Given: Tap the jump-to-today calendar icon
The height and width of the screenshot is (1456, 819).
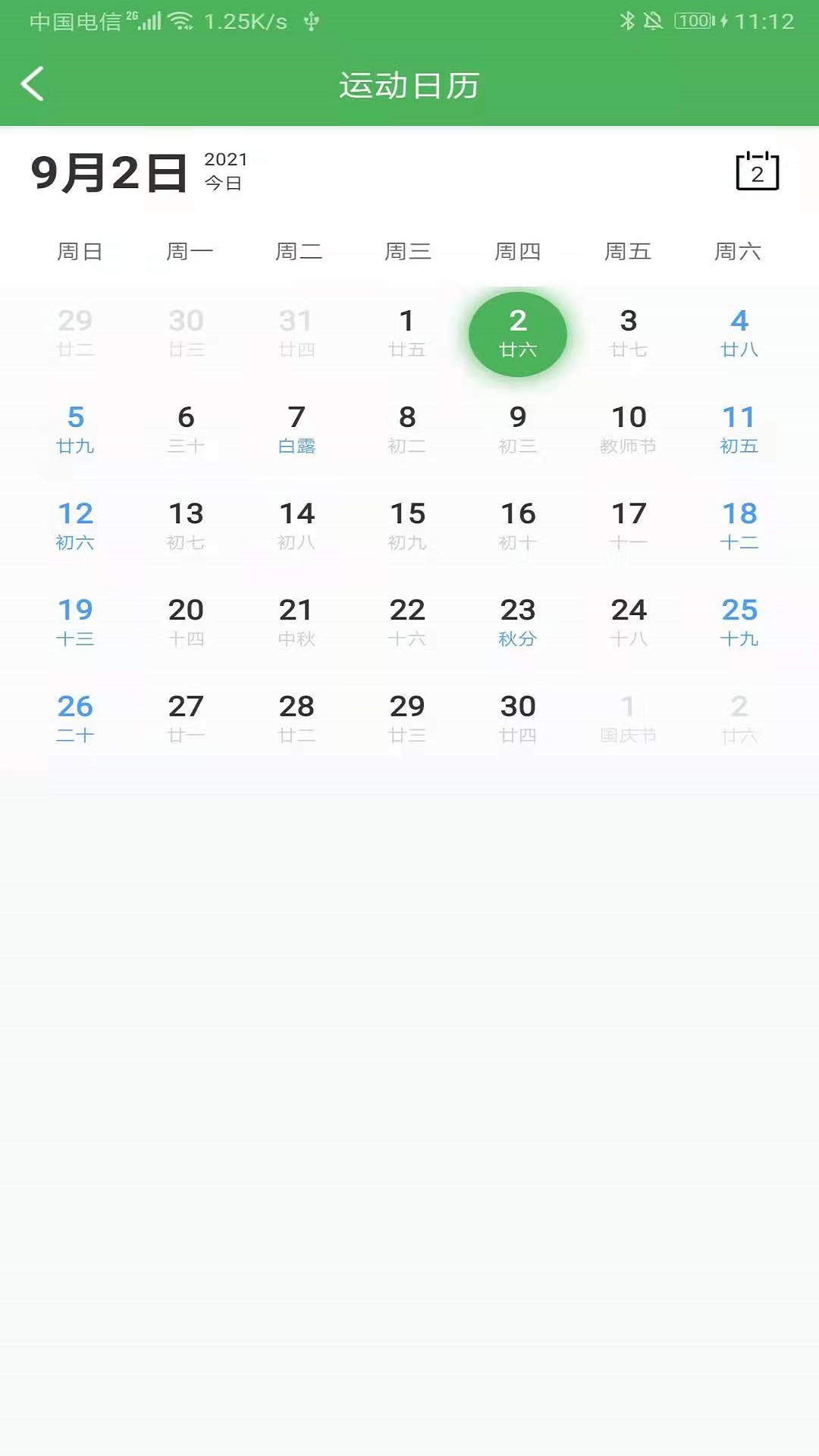Looking at the screenshot, I should [757, 171].
